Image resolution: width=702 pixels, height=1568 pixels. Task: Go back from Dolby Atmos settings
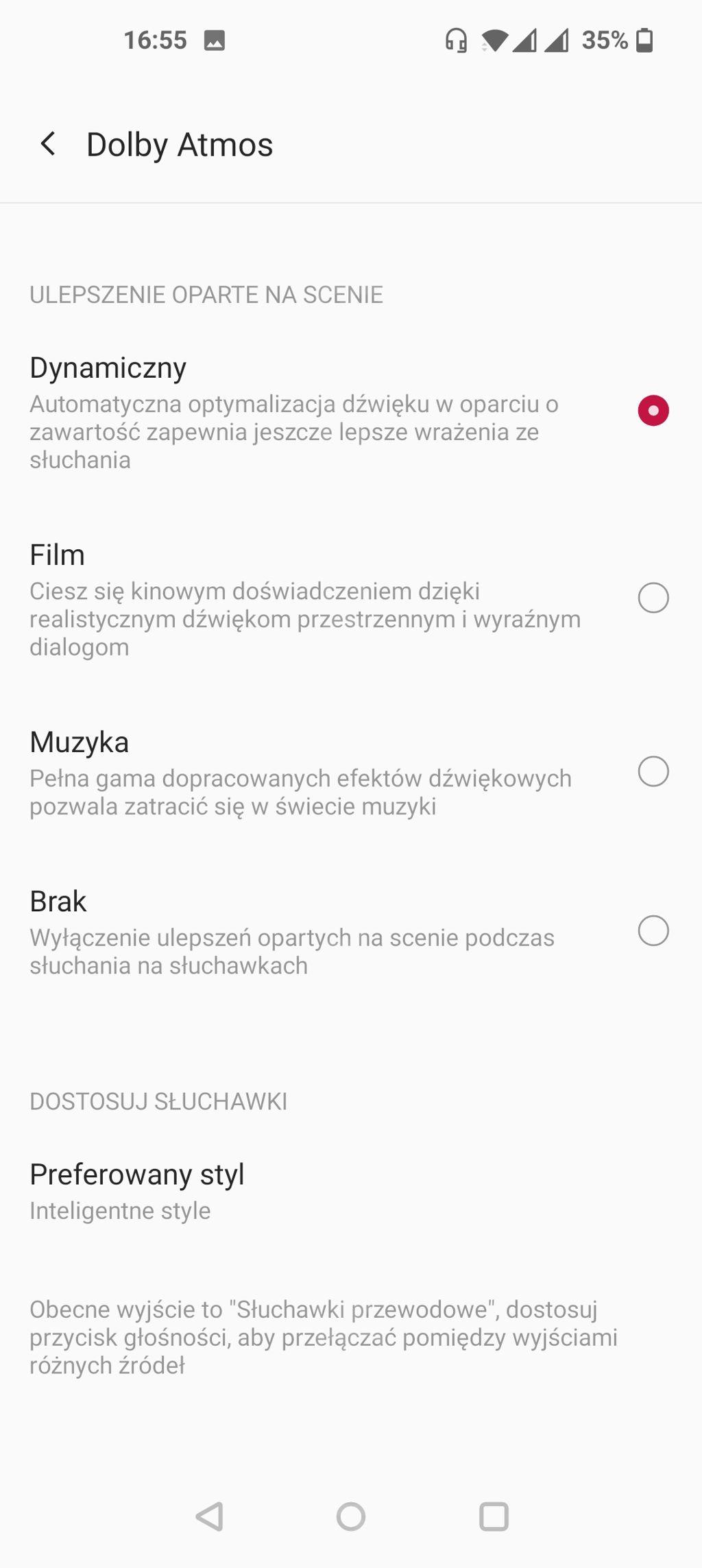pos(48,144)
